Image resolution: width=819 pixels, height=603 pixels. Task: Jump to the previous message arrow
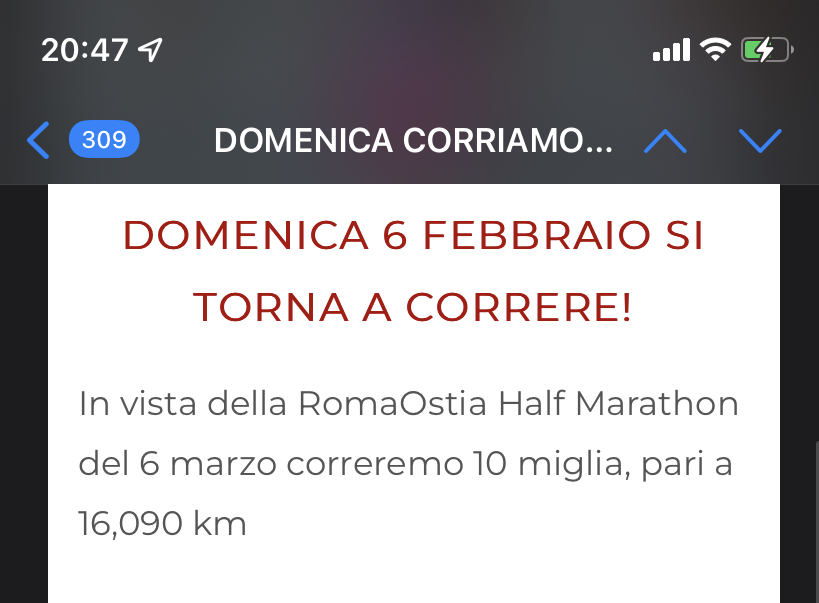tap(665, 141)
